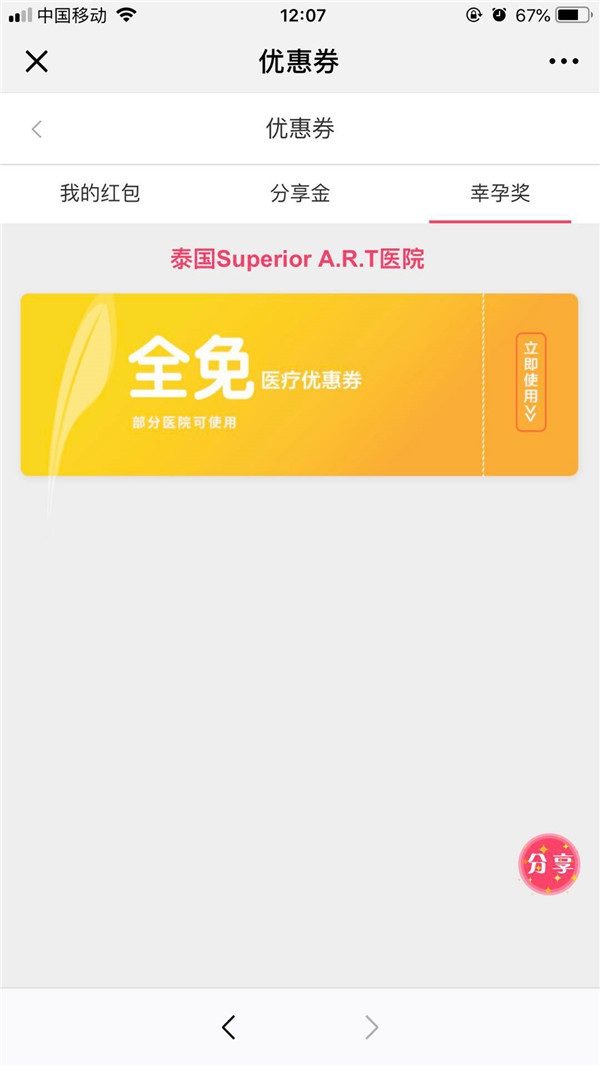Navigate forward with the bottom browser arrow
The height and width of the screenshot is (1066, 600).
(371, 1027)
